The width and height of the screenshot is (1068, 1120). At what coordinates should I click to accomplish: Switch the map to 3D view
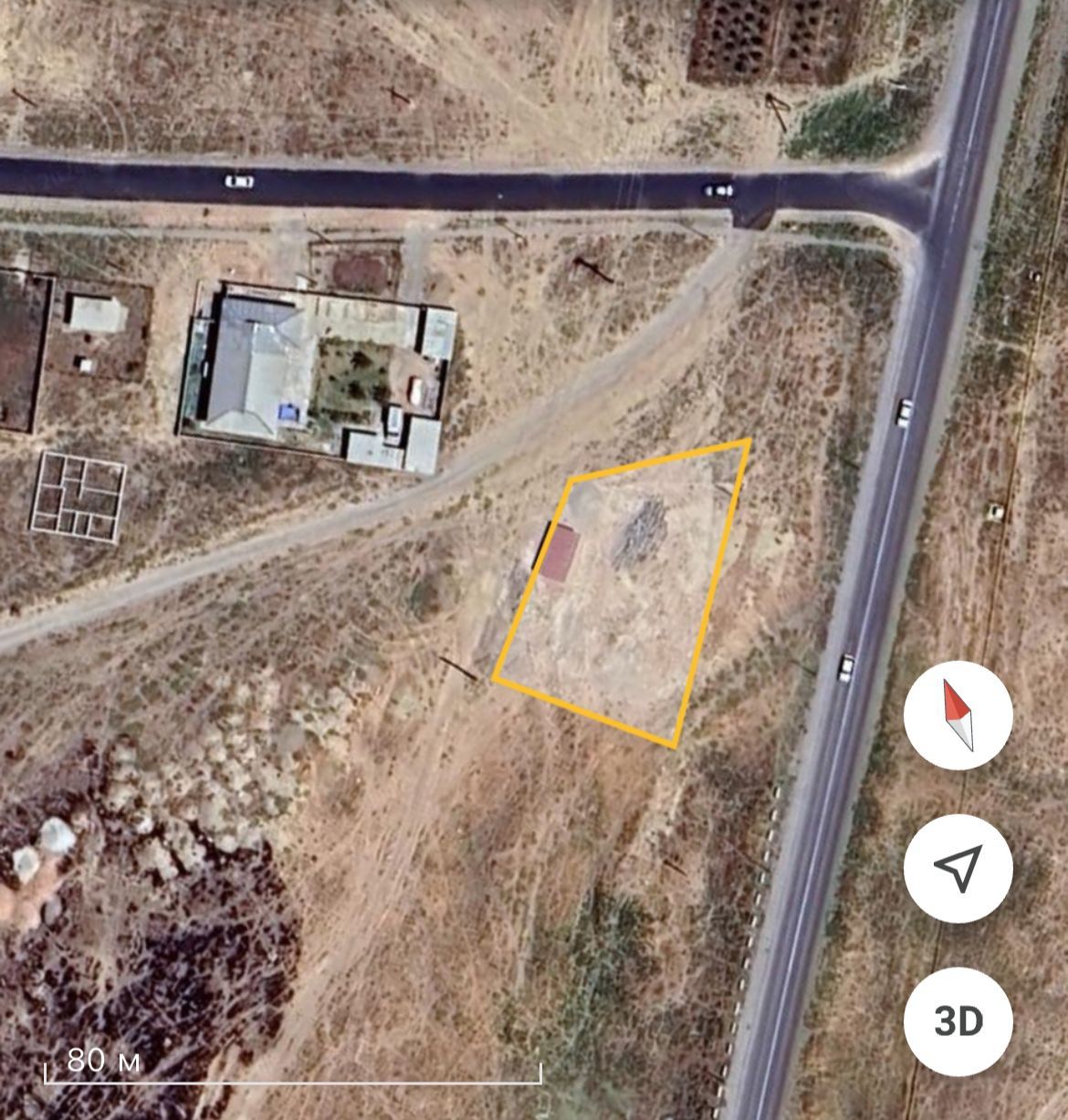click(958, 1021)
